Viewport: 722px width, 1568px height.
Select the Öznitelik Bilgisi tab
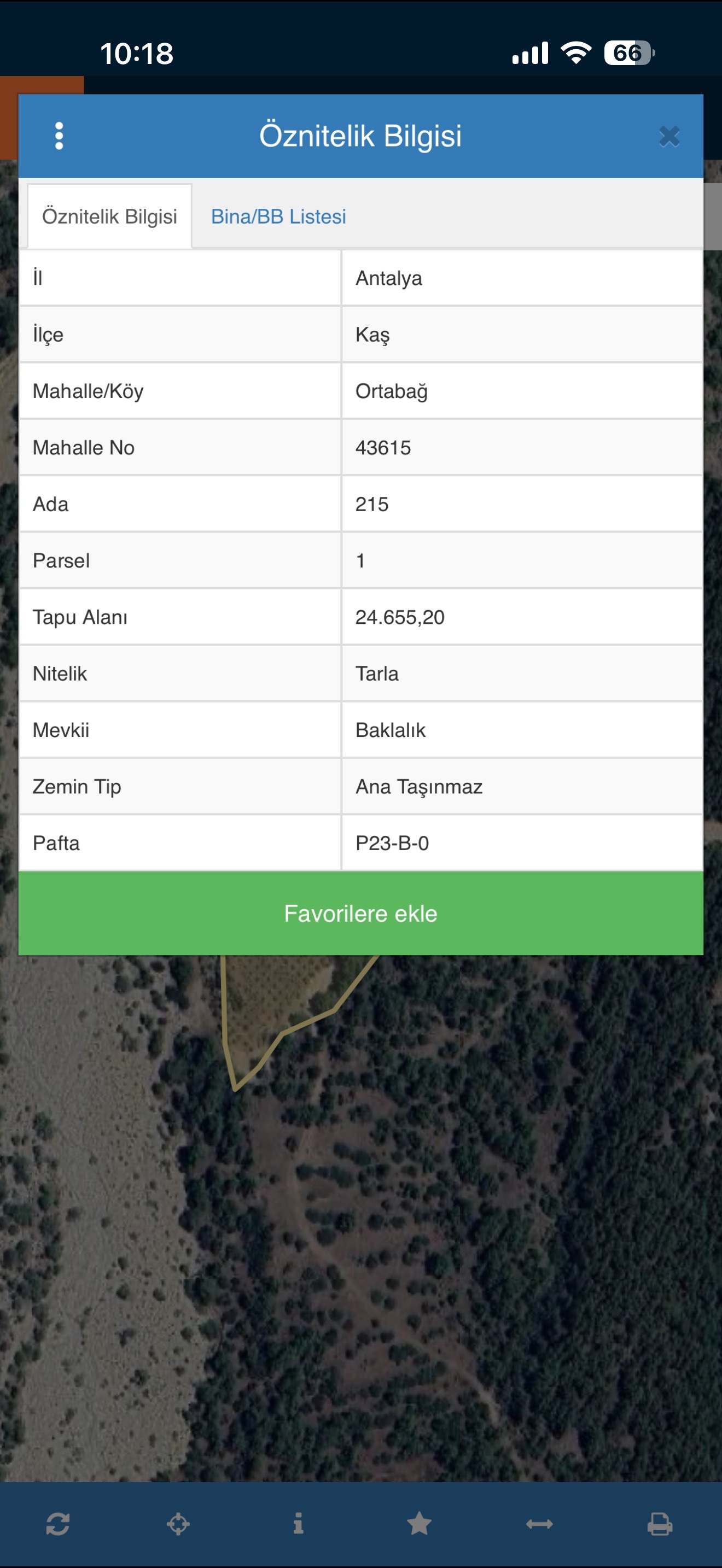coord(109,217)
